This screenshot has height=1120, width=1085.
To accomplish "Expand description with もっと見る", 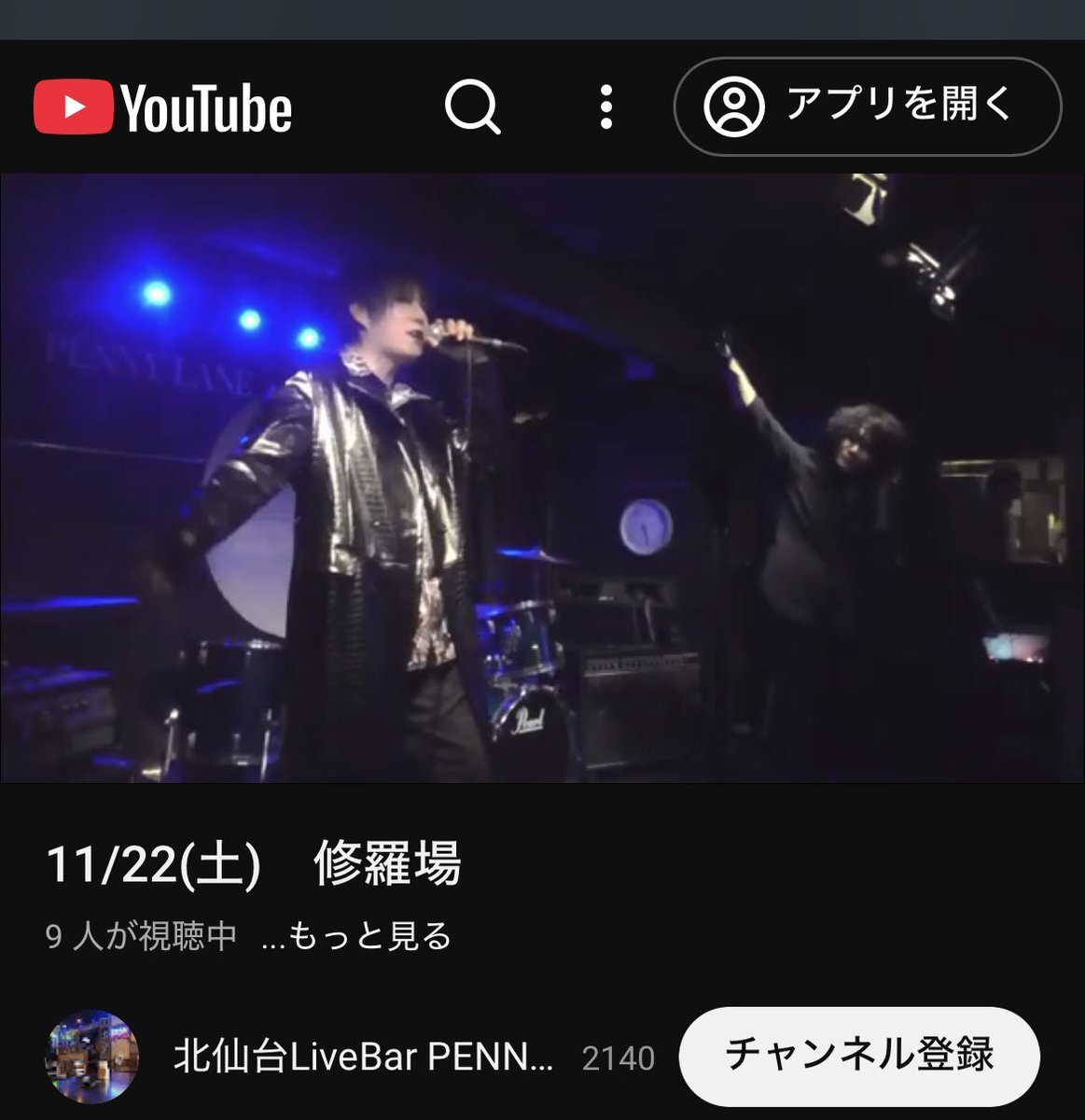I will [x=370, y=935].
